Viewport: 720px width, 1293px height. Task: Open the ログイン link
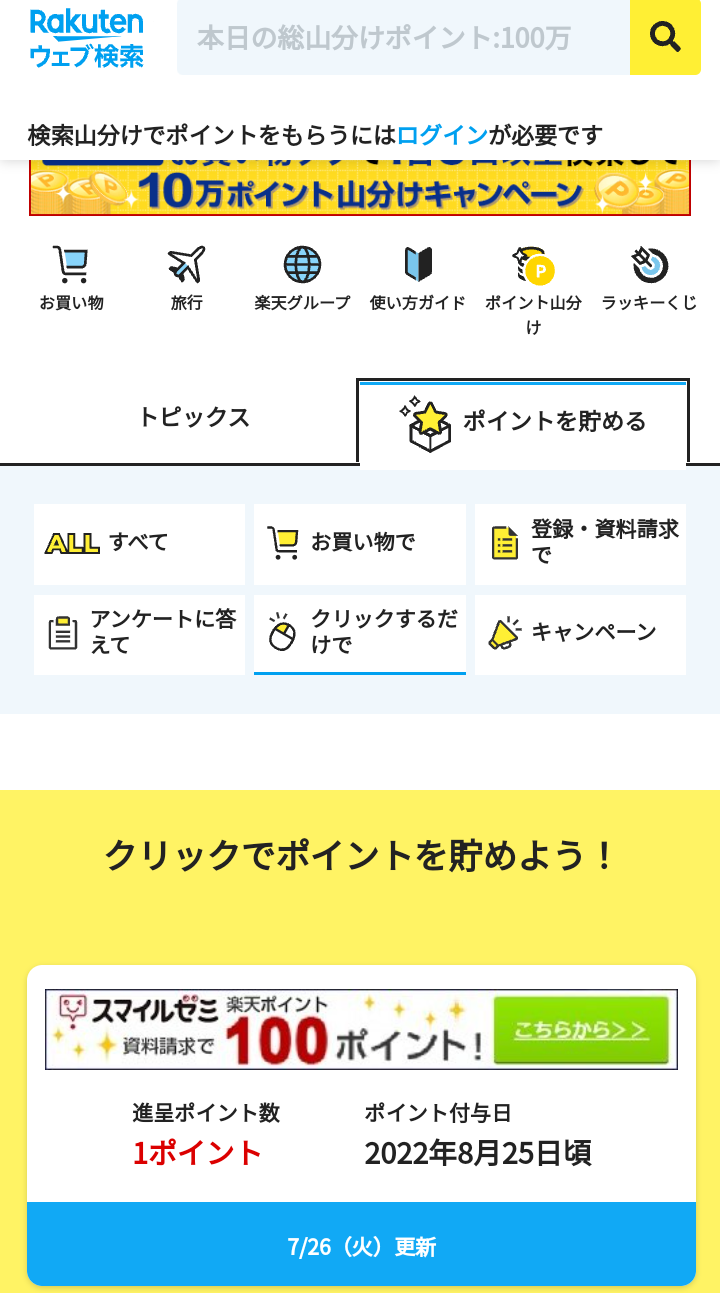coord(442,135)
